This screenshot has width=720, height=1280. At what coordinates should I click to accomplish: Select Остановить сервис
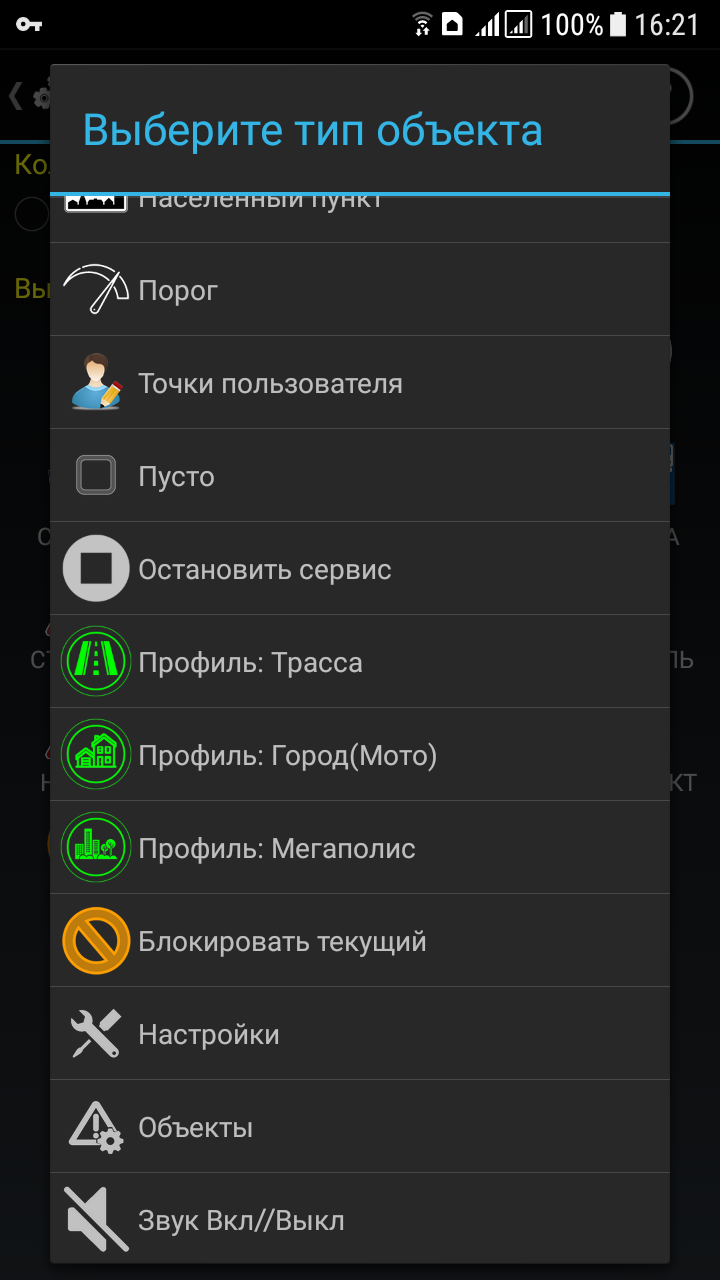tap(360, 569)
